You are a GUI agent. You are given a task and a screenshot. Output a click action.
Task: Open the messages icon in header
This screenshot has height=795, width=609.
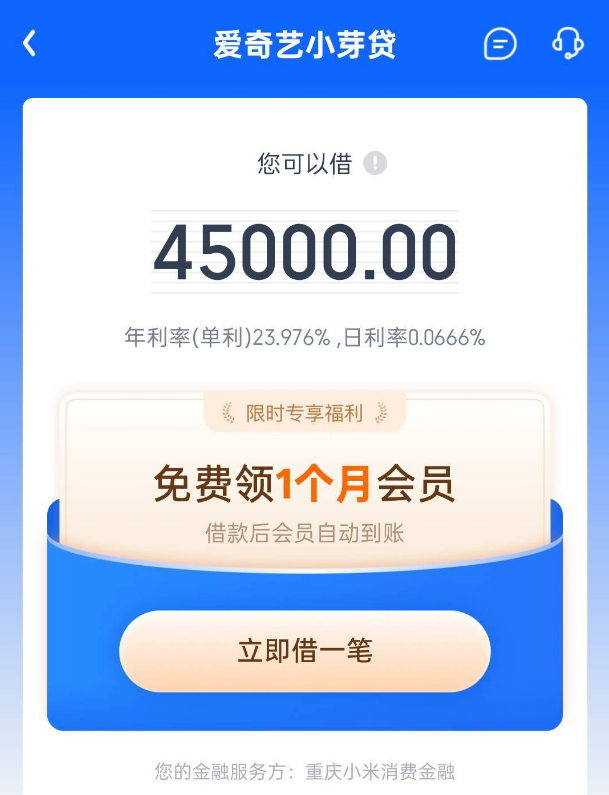point(500,44)
